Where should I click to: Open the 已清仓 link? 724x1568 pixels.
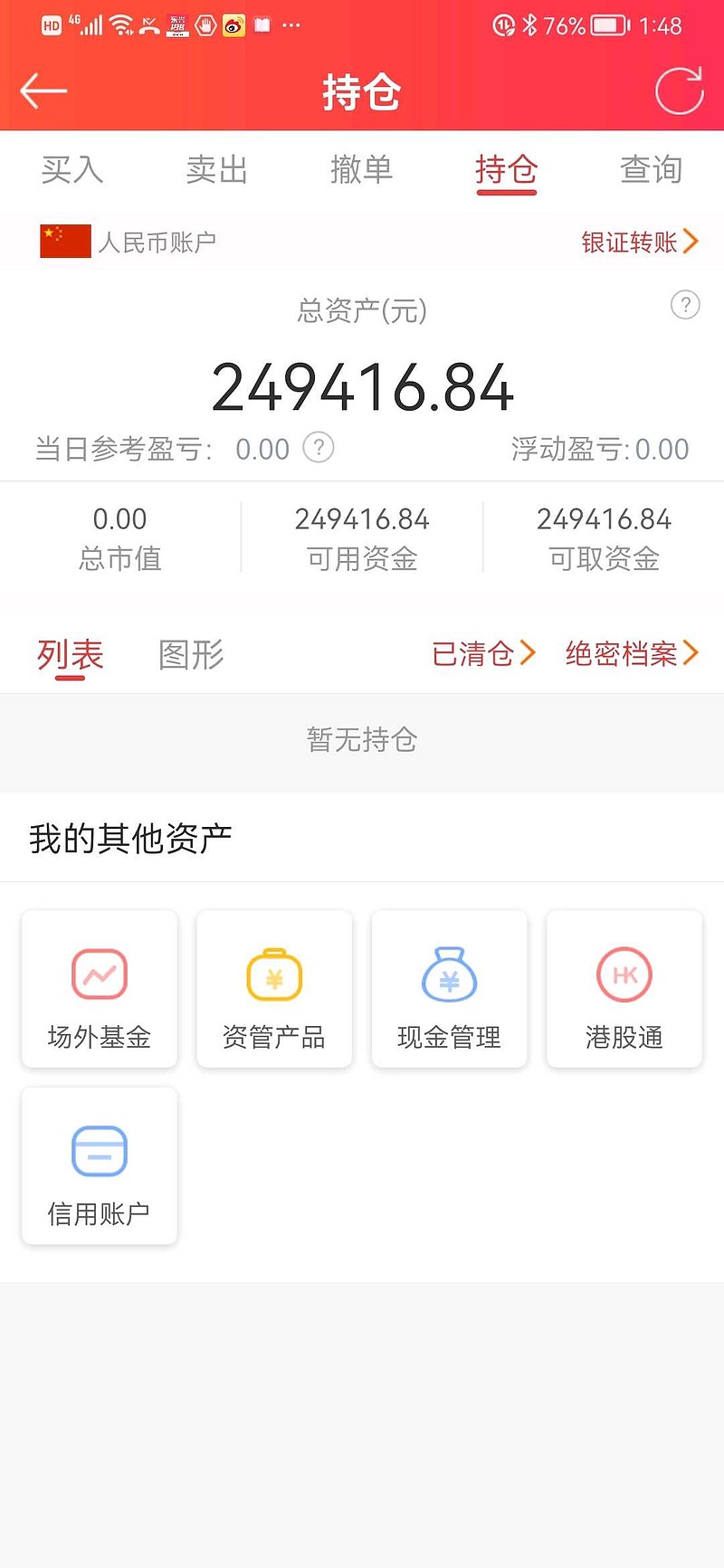point(484,653)
